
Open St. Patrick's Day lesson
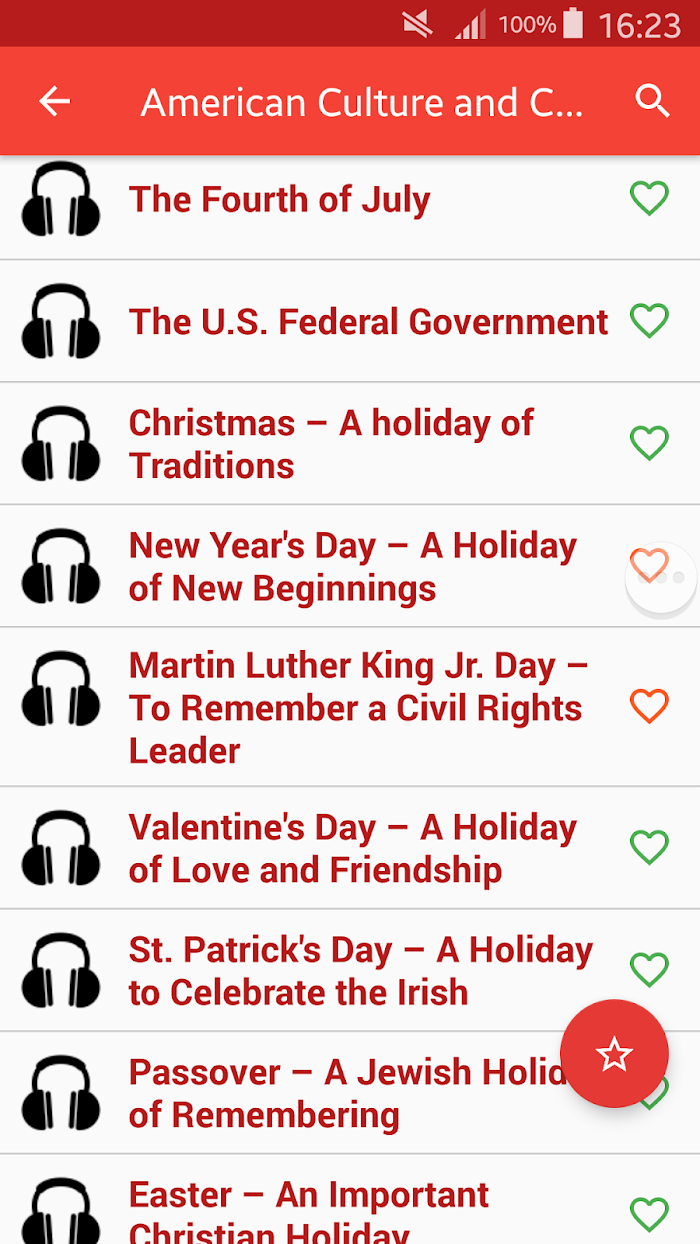tap(350, 970)
